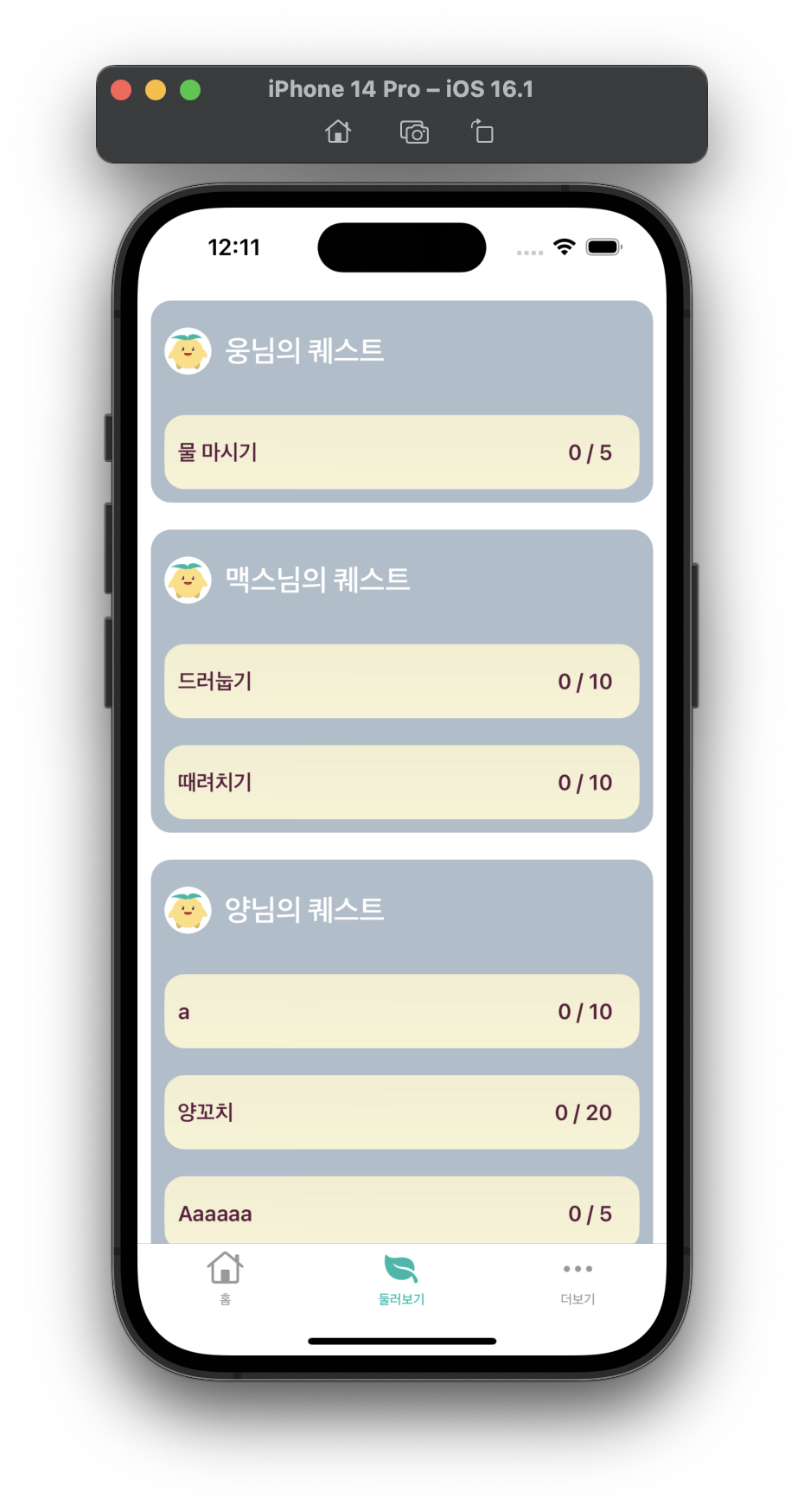804x1512 pixels.
Task: Rotate the simulator device
Action: (x=482, y=131)
